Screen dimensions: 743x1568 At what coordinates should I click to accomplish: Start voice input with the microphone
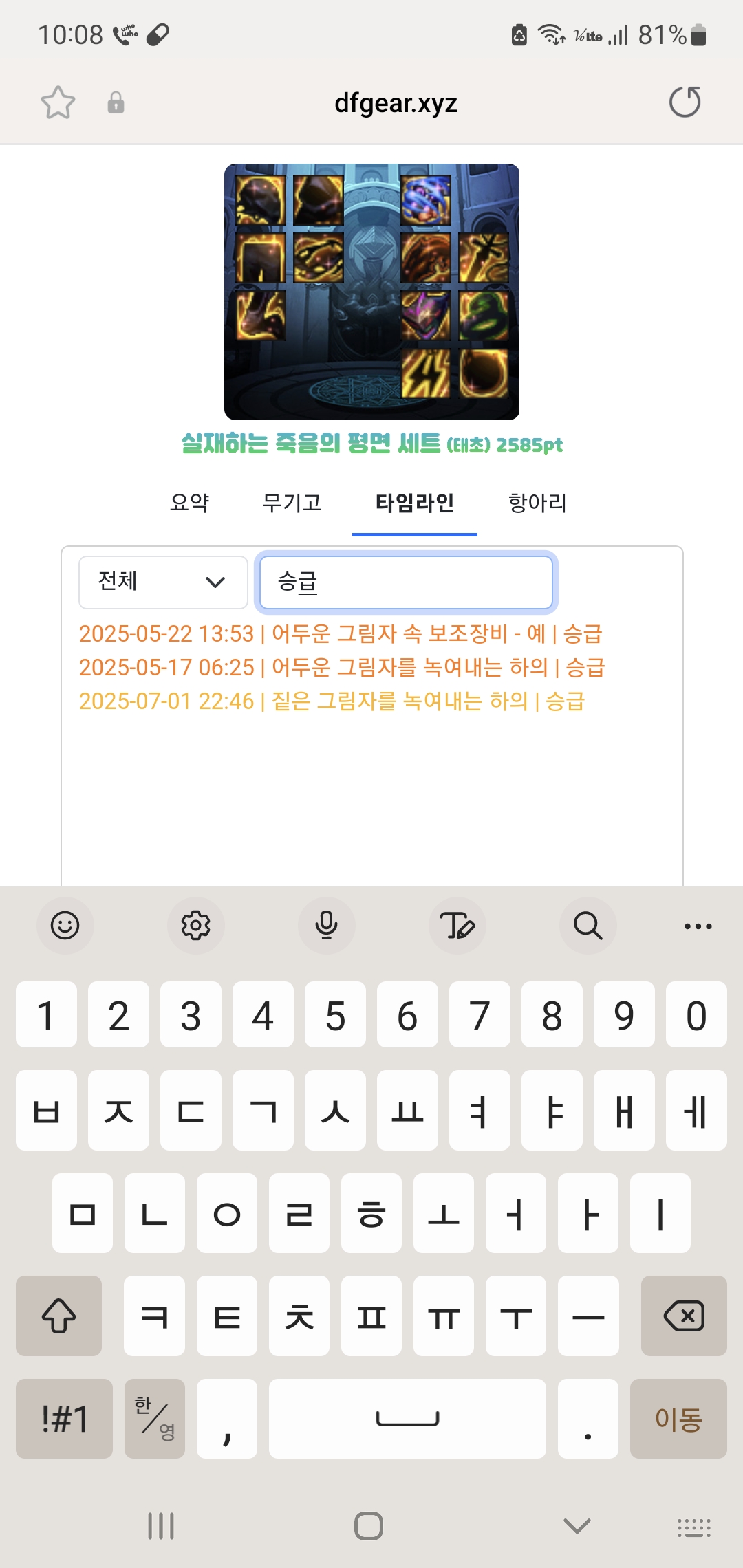pyautogui.click(x=326, y=926)
